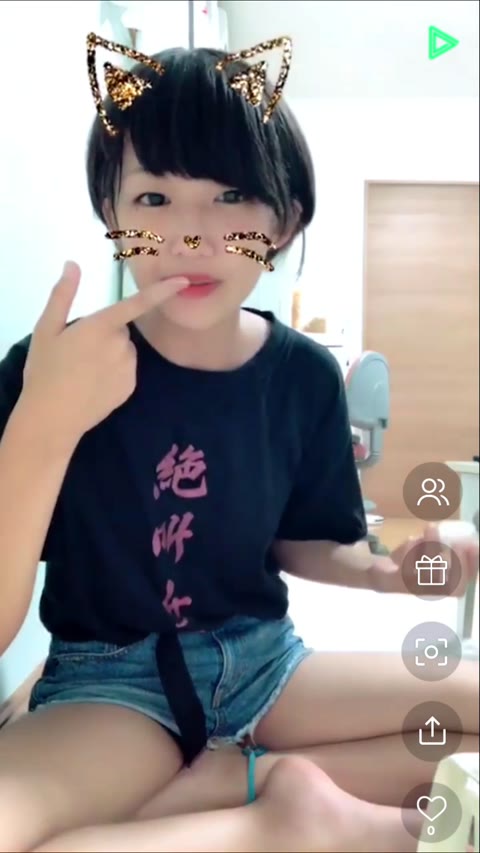The image size is (480, 853).
Task: Share this live stream
Action: (x=432, y=731)
